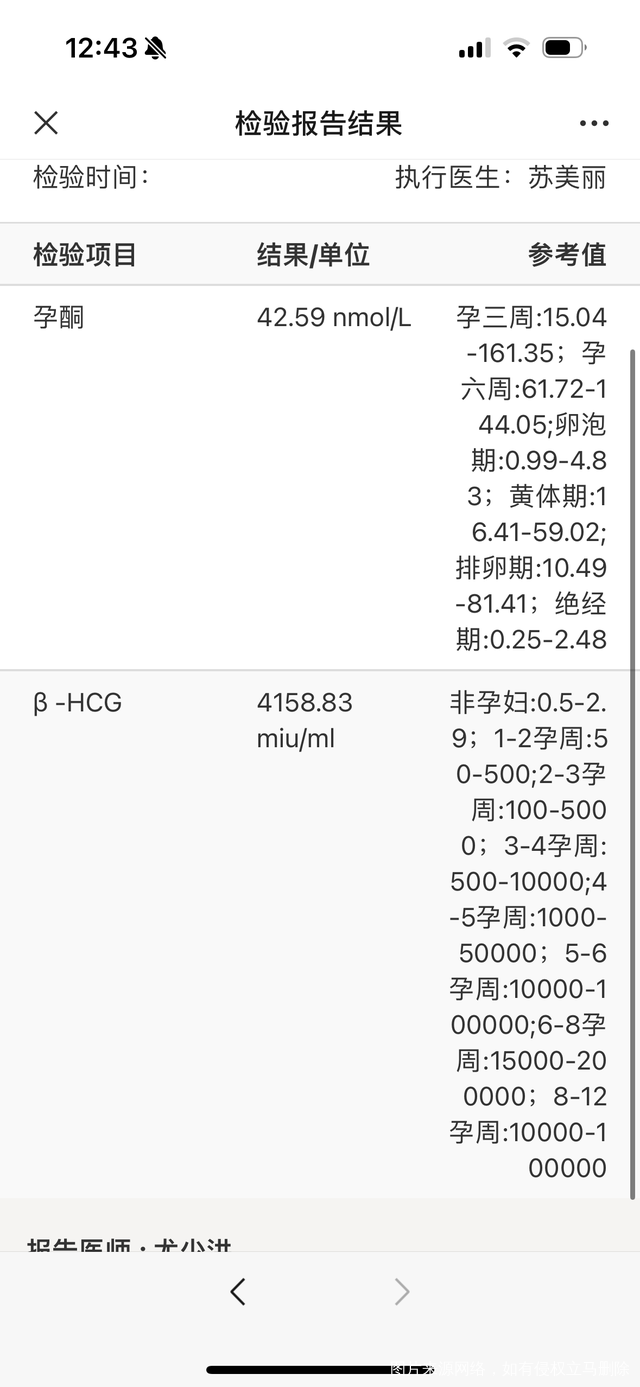Screen dimensions: 640x1387
Task: Go back to the previous page
Action: (x=238, y=1292)
